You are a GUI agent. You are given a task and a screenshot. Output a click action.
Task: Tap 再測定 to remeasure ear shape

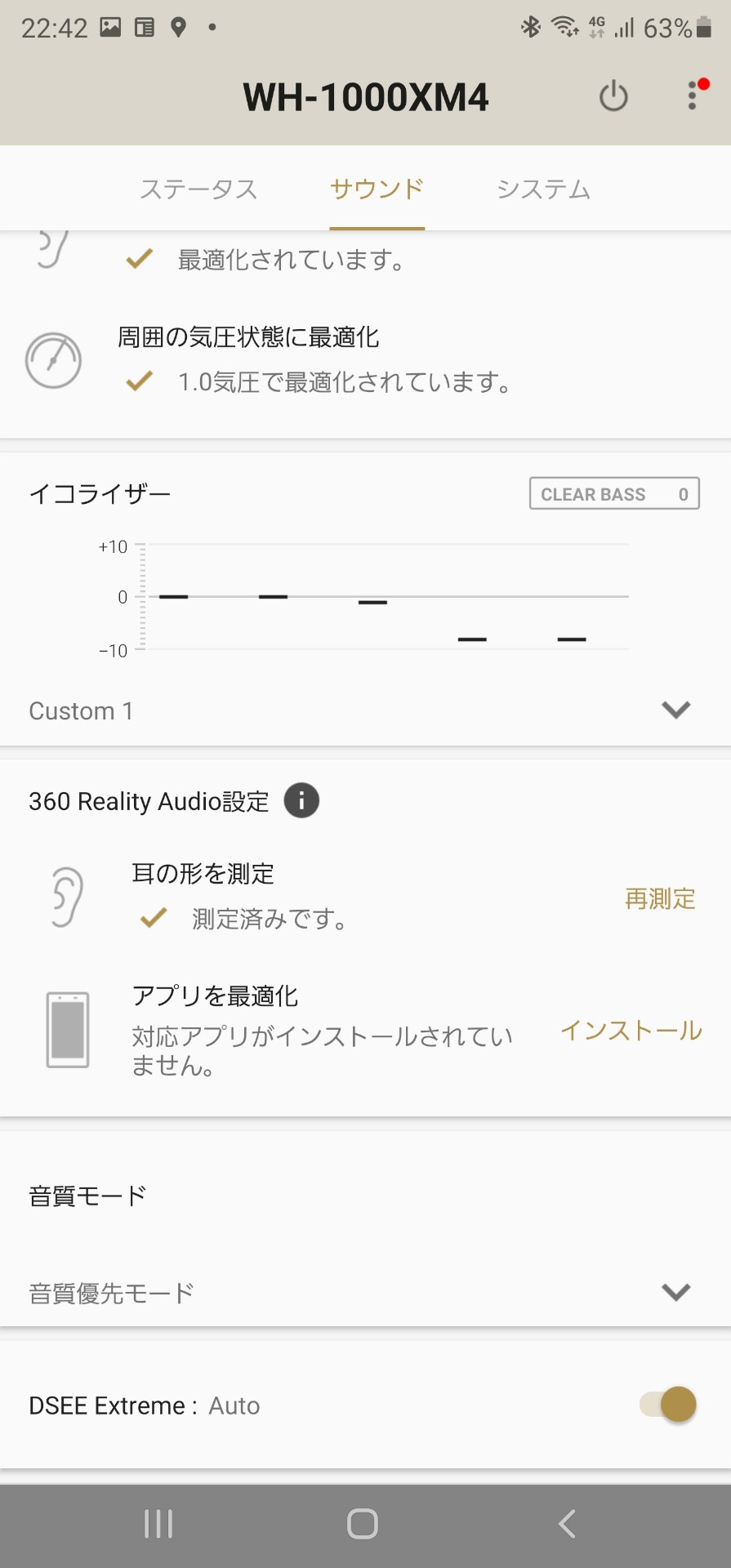[x=660, y=899]
